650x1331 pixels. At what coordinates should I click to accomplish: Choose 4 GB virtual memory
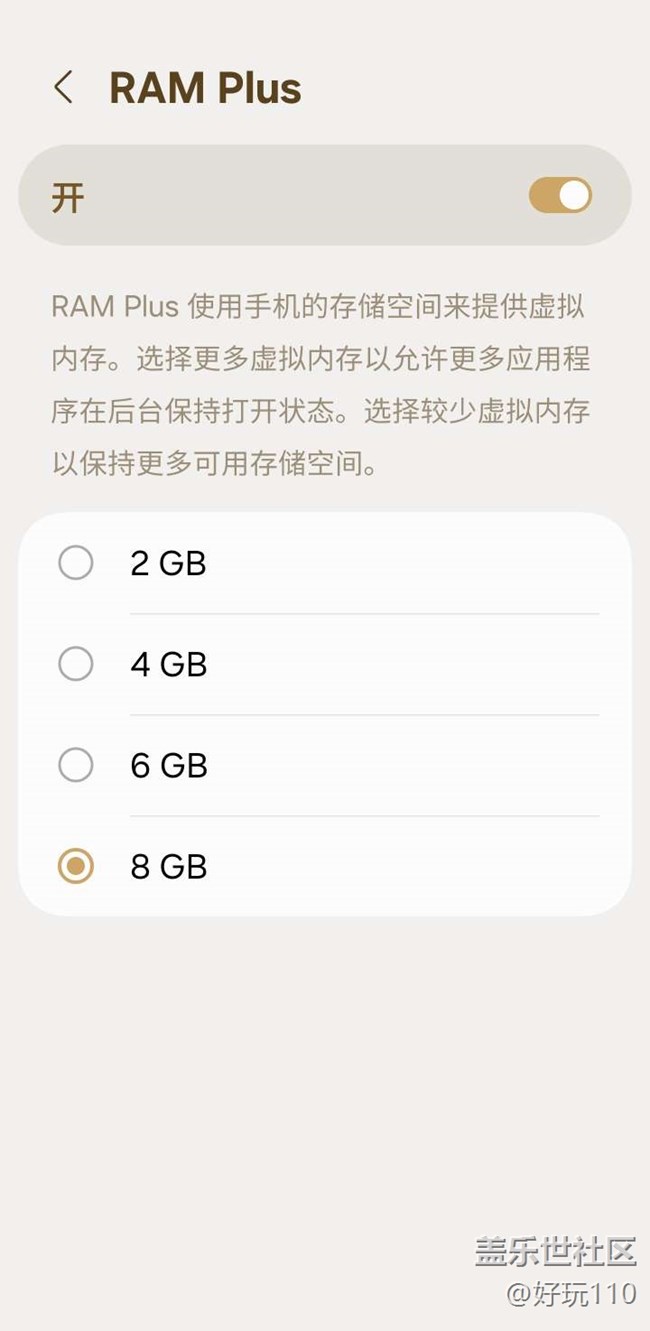(x=76, y=664)
